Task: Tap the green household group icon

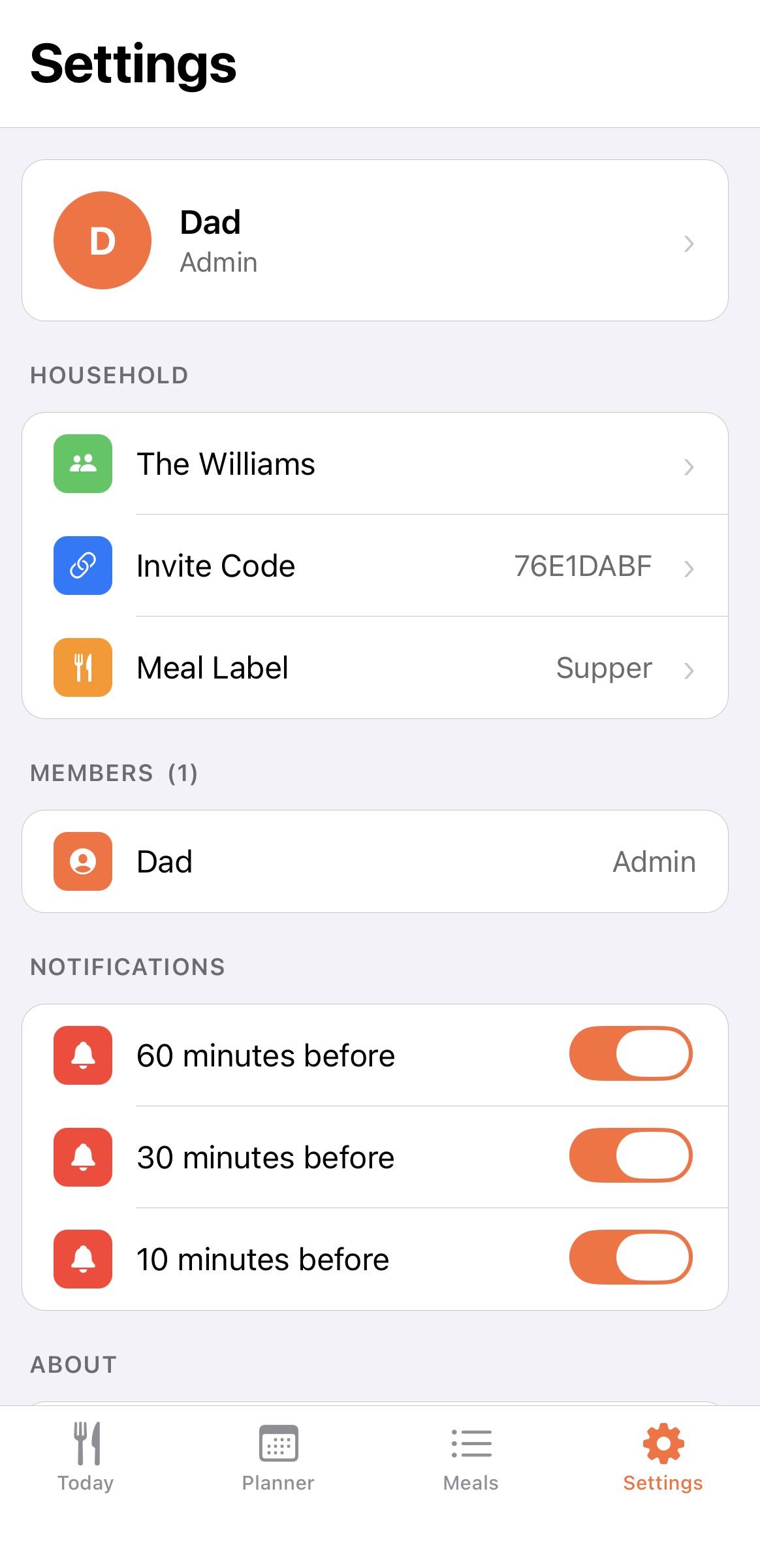Action: pyautogui.click(x=82, y=464)
